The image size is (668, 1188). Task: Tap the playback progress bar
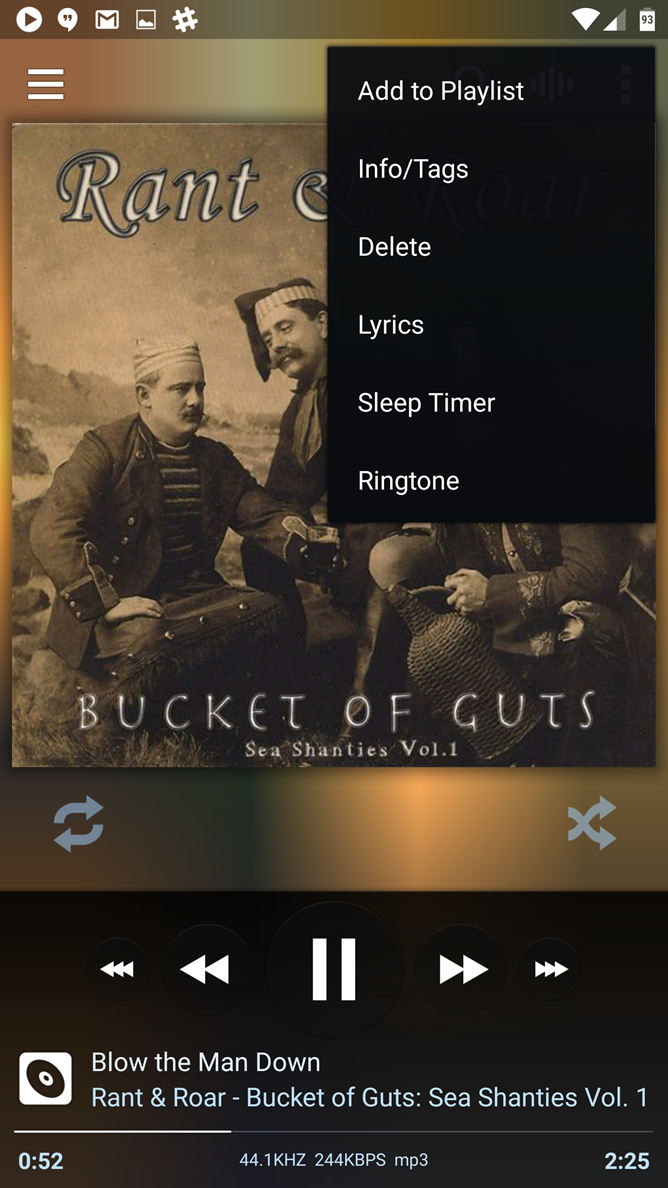click(333, 1132)
